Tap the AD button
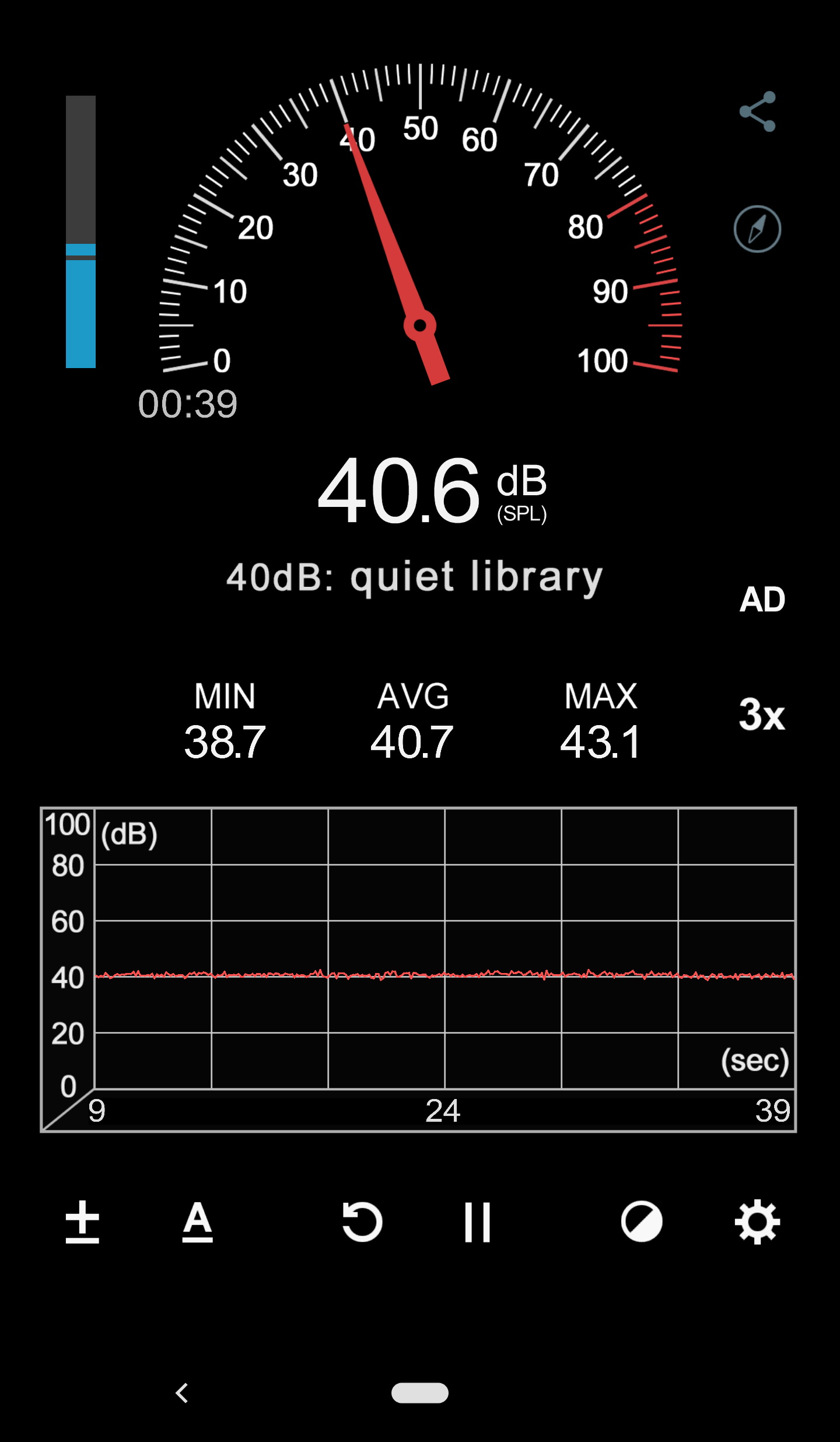 [762, 600]
